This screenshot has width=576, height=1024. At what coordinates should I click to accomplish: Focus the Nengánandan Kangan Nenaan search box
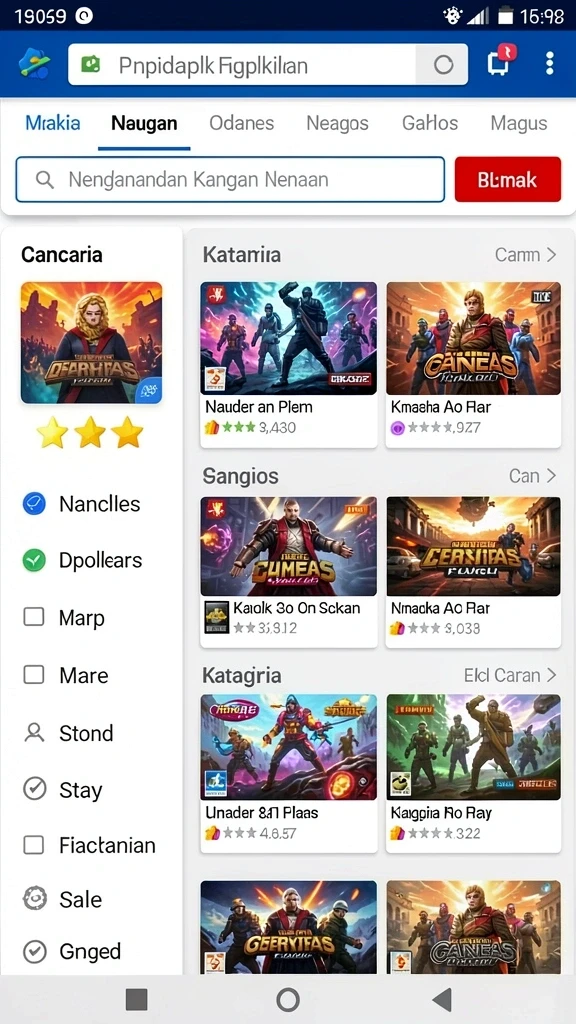pyautogui.click(x=230, y=179)
